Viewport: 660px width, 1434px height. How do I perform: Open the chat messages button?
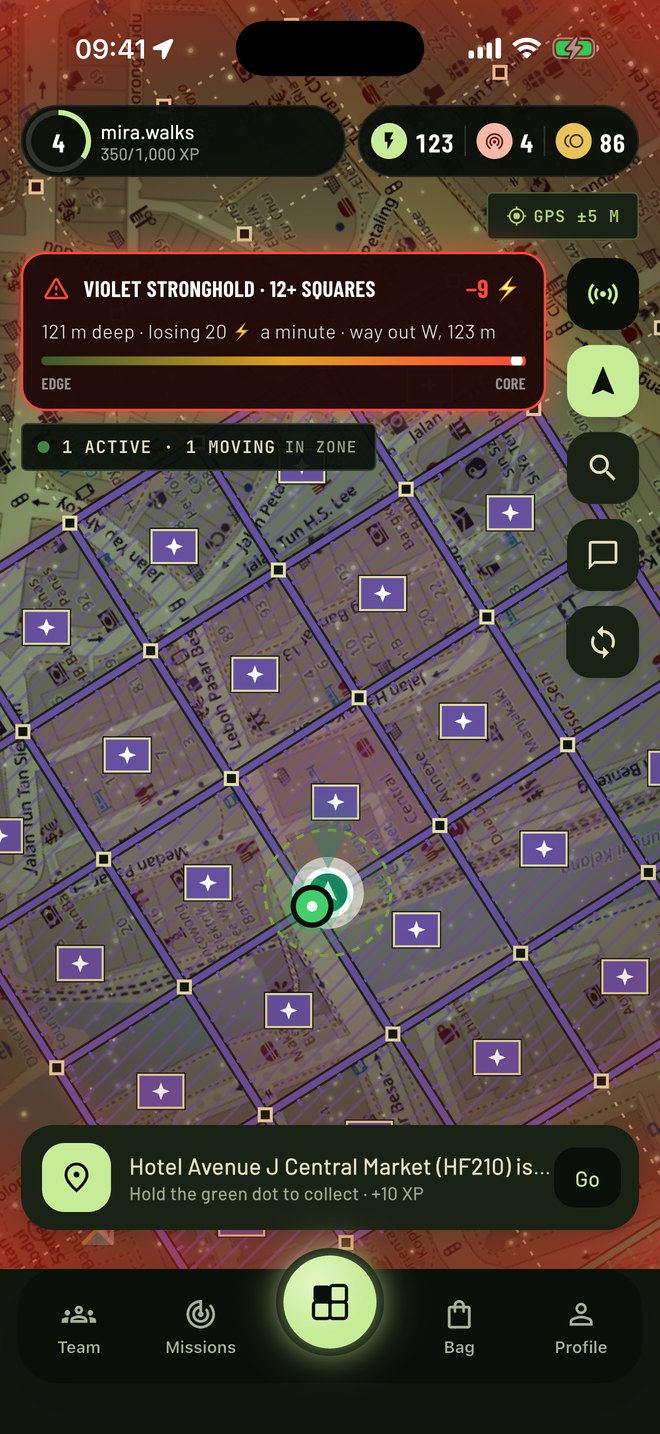point(602,554)
